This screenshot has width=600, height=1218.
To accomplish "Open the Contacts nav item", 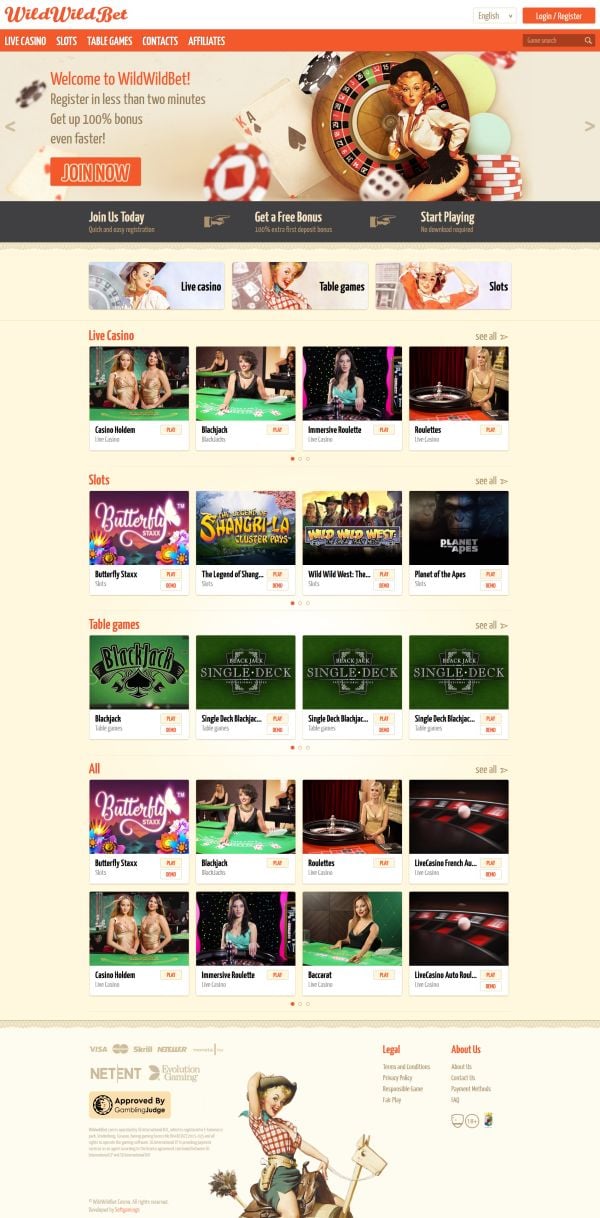I will [x=160, y=41].
